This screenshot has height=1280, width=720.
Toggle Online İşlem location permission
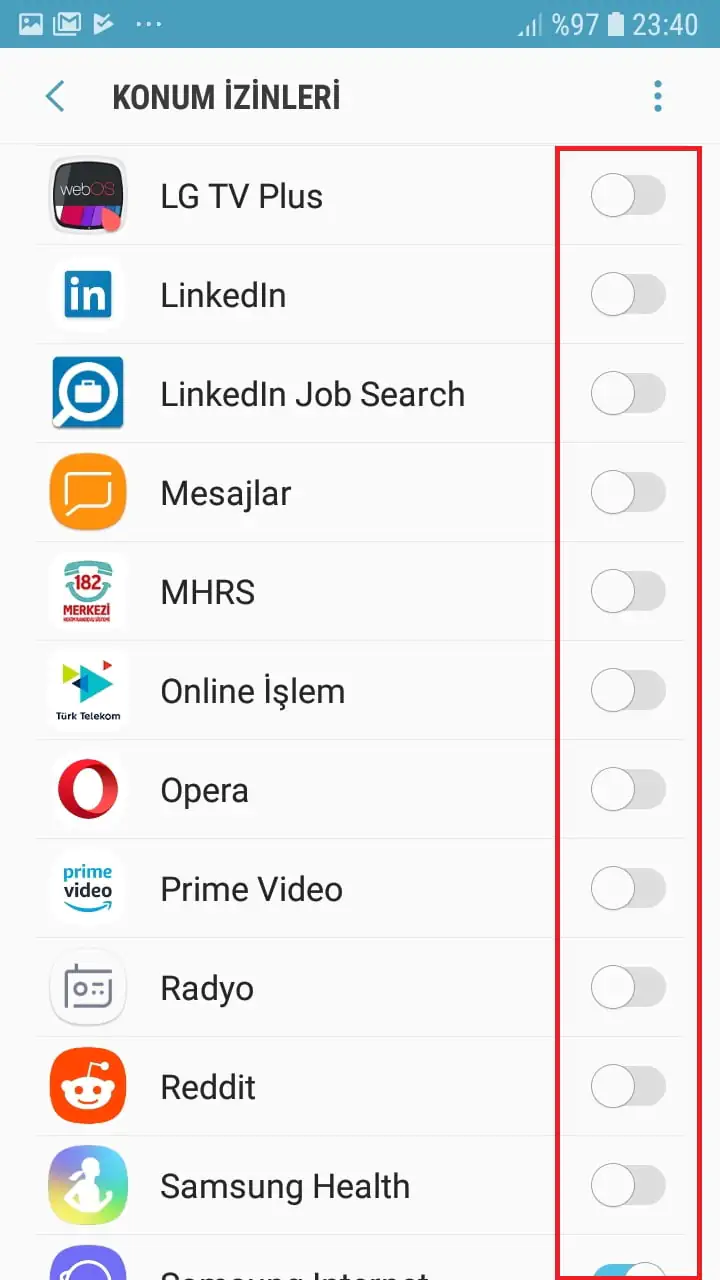pos(628,690)
